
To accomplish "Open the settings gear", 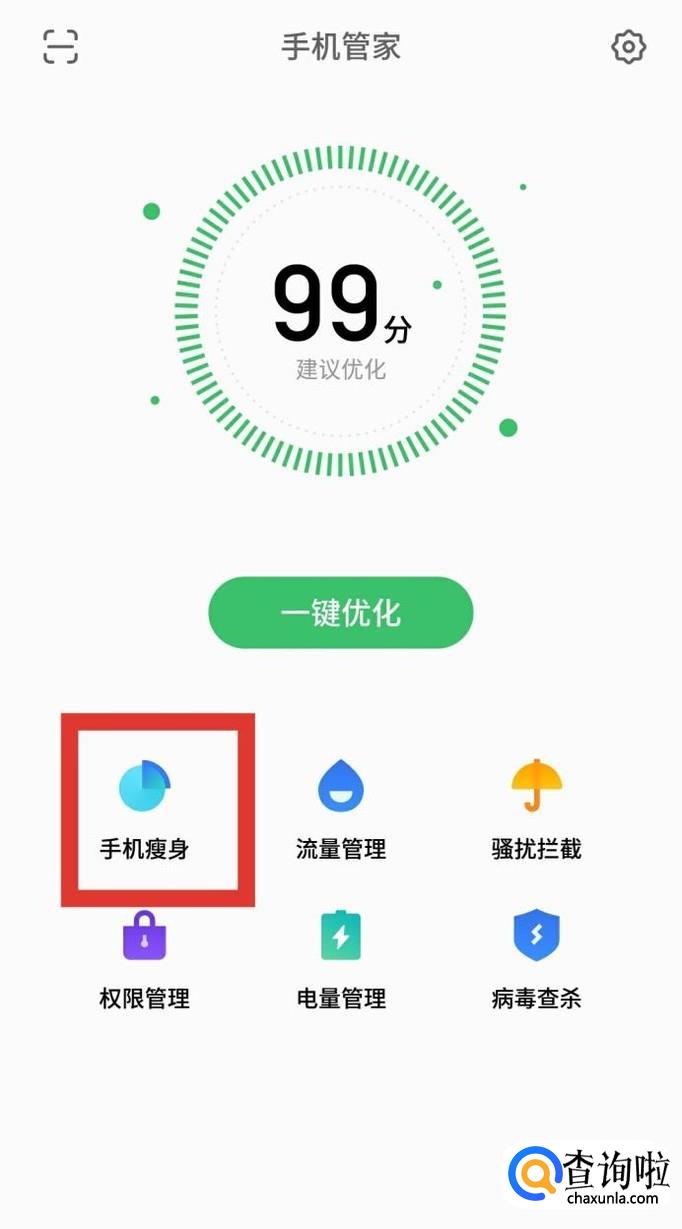I will 628,47.
